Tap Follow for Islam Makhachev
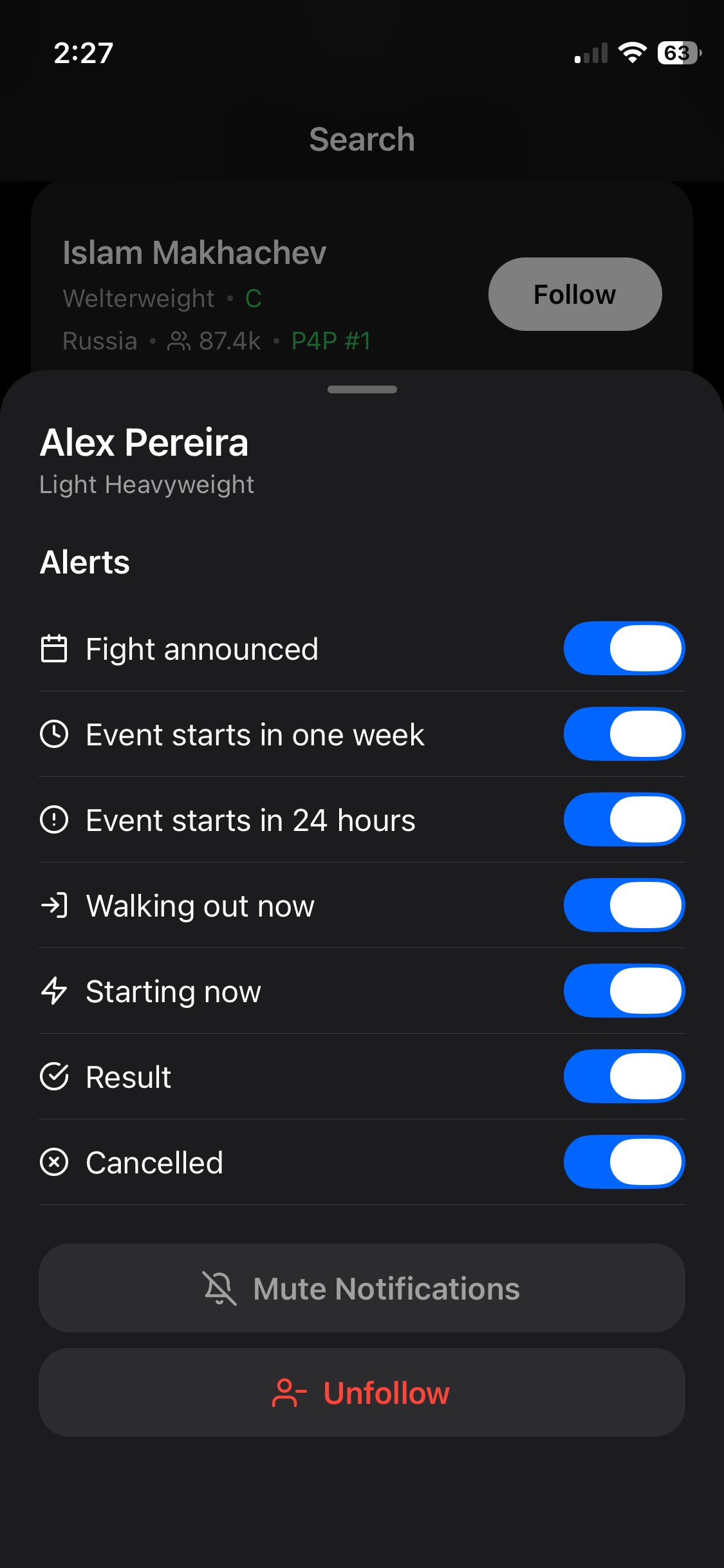 575,294
